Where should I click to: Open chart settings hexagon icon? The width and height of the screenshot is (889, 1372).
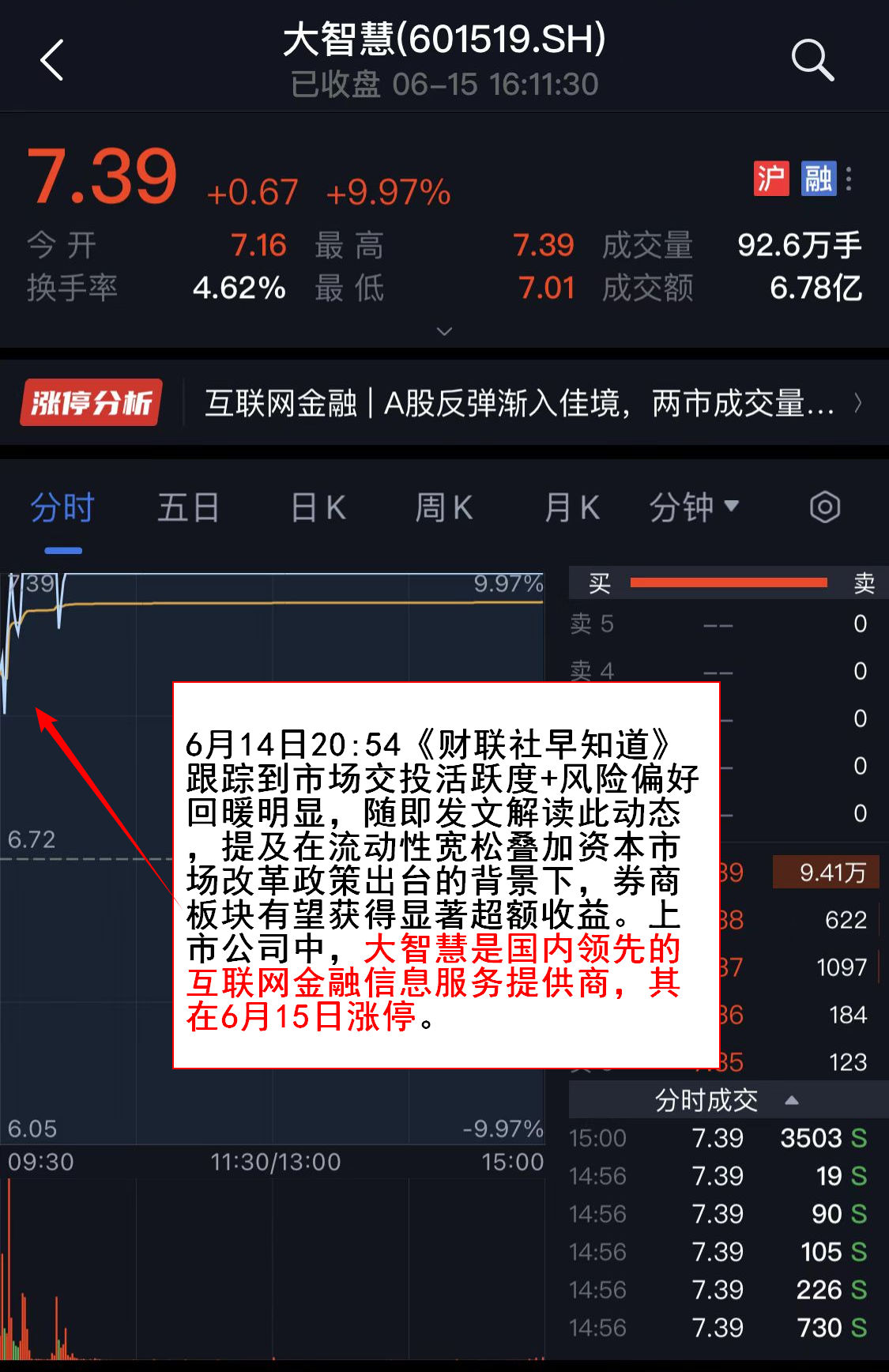[825, 507]
